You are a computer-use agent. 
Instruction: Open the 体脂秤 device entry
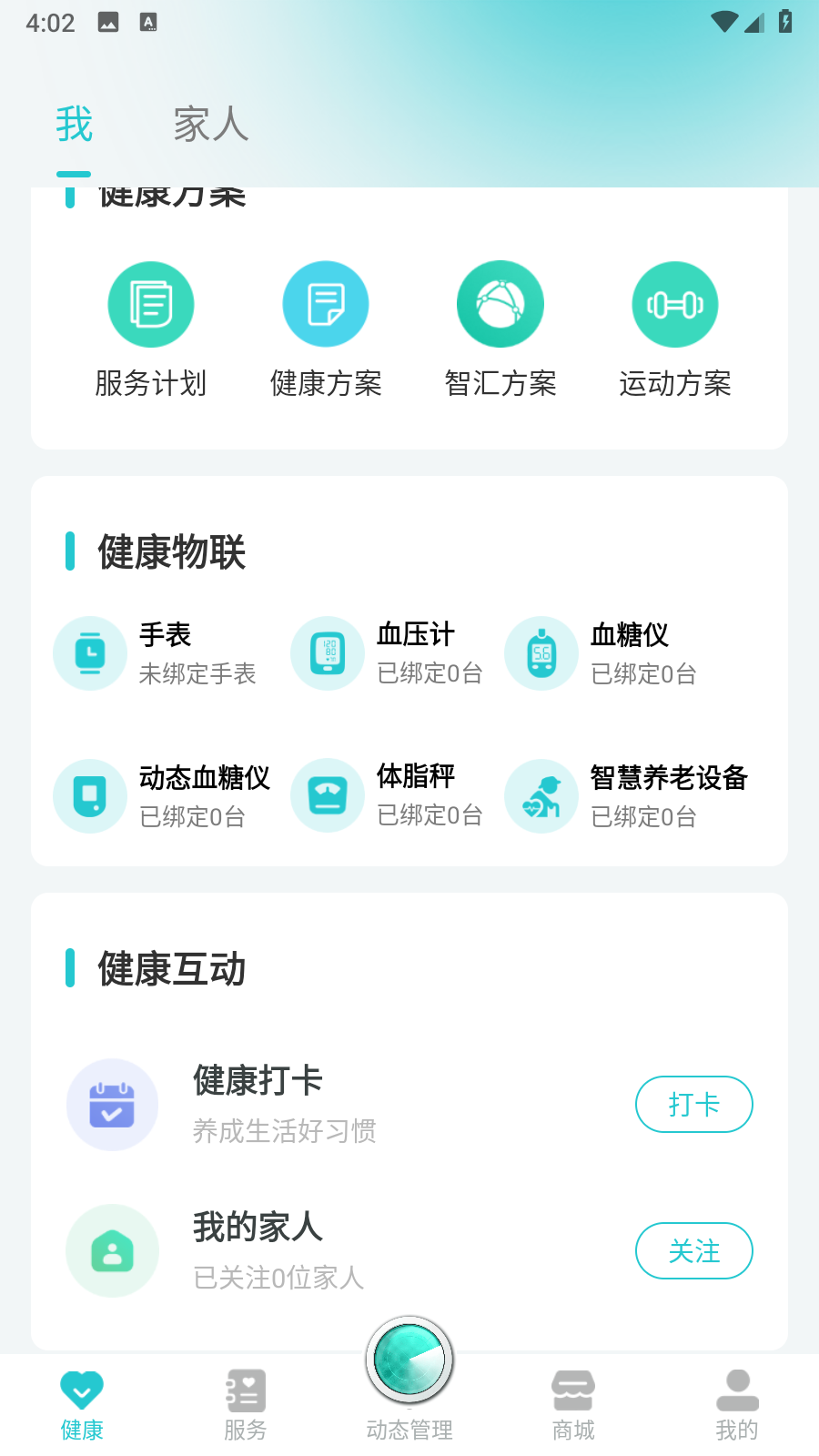pos(389,795)
